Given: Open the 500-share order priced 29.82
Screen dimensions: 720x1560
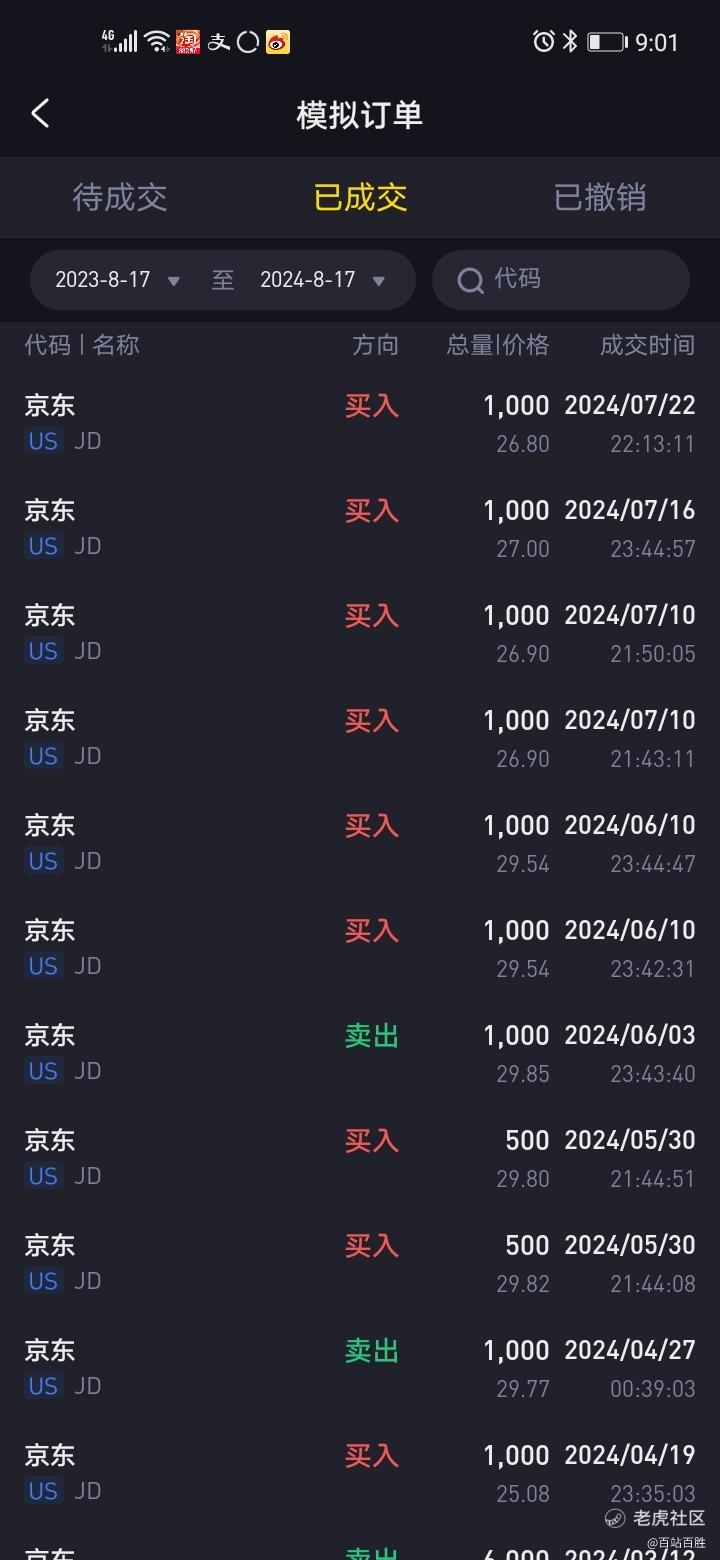Looking at the screenshot, I should pos(360,1263).
